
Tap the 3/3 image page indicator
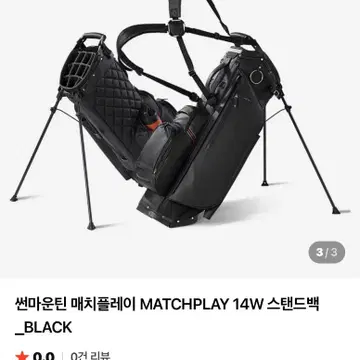click(326, 252)
